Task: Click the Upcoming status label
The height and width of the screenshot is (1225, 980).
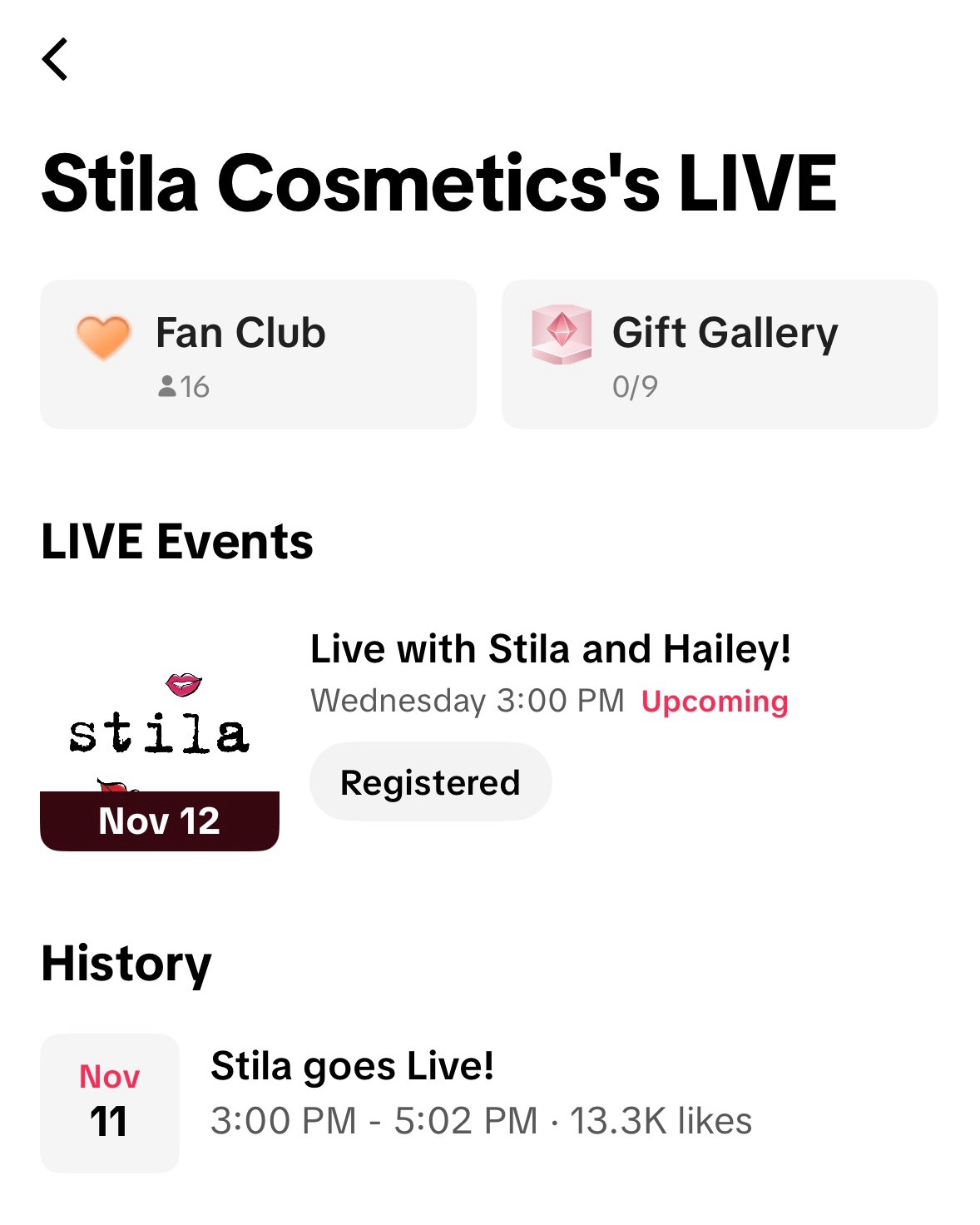Action: point(714,702)
